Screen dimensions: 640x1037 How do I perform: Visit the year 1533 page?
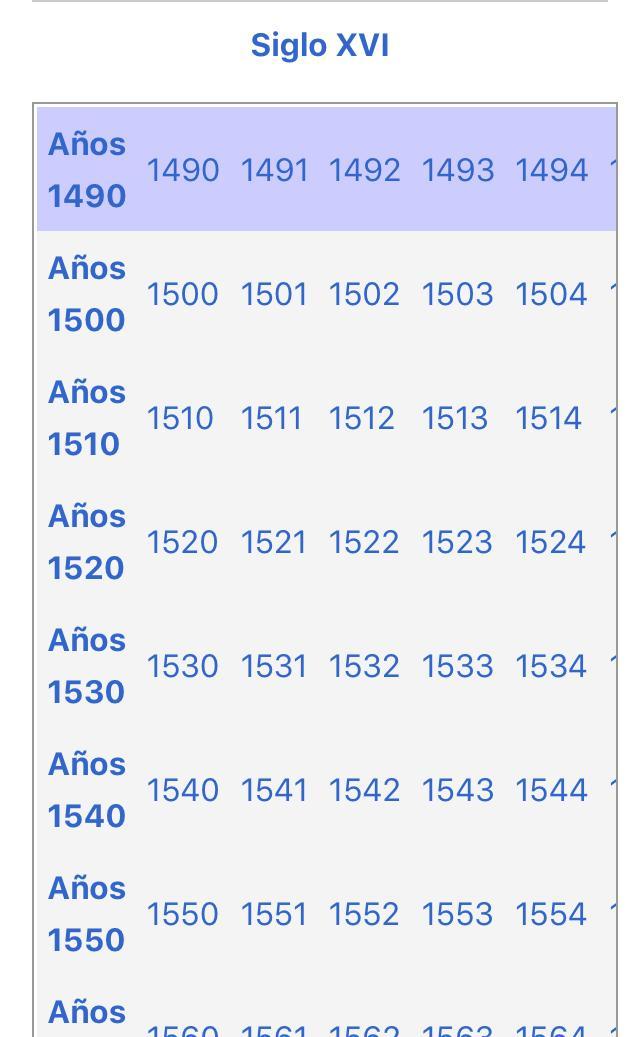457,666
